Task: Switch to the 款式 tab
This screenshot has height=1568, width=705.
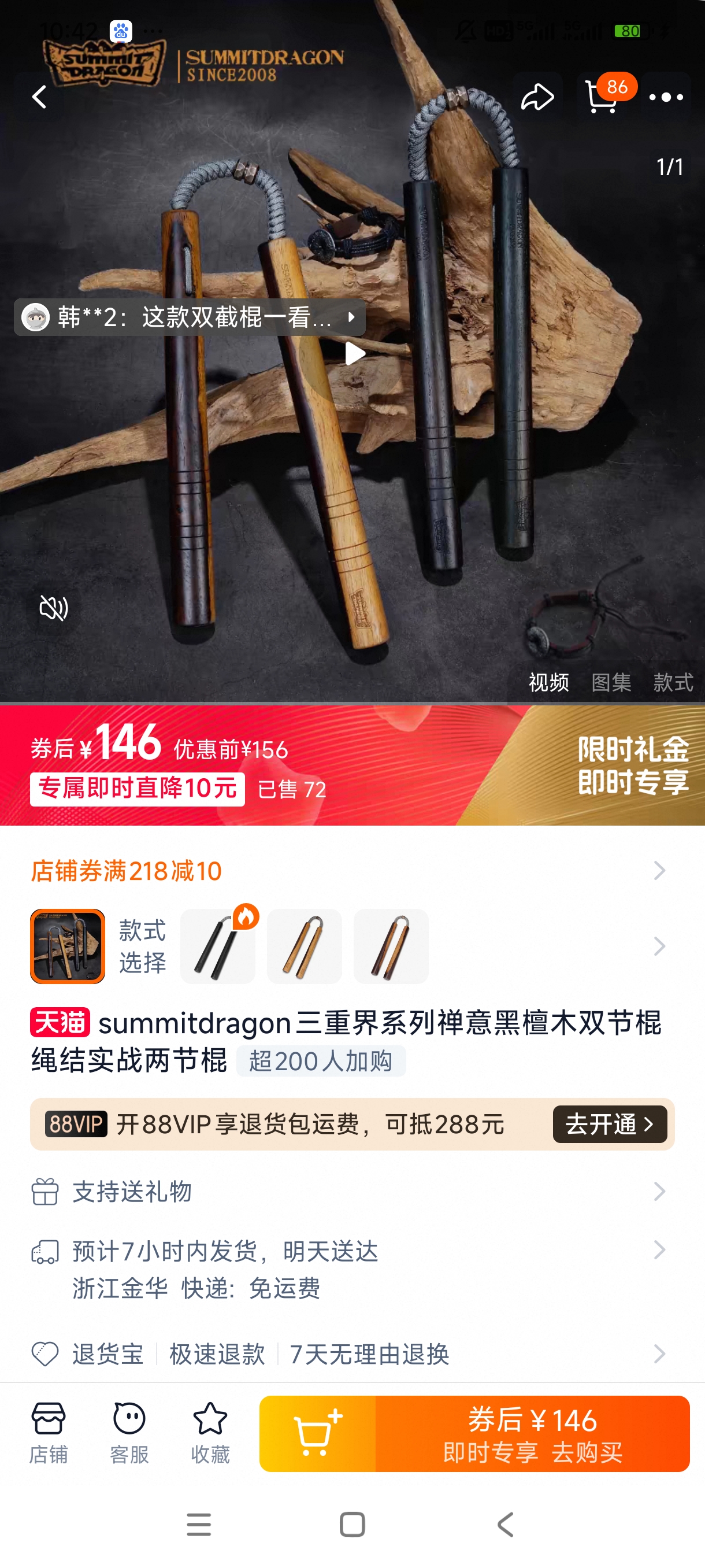Action: coord(673,682)
